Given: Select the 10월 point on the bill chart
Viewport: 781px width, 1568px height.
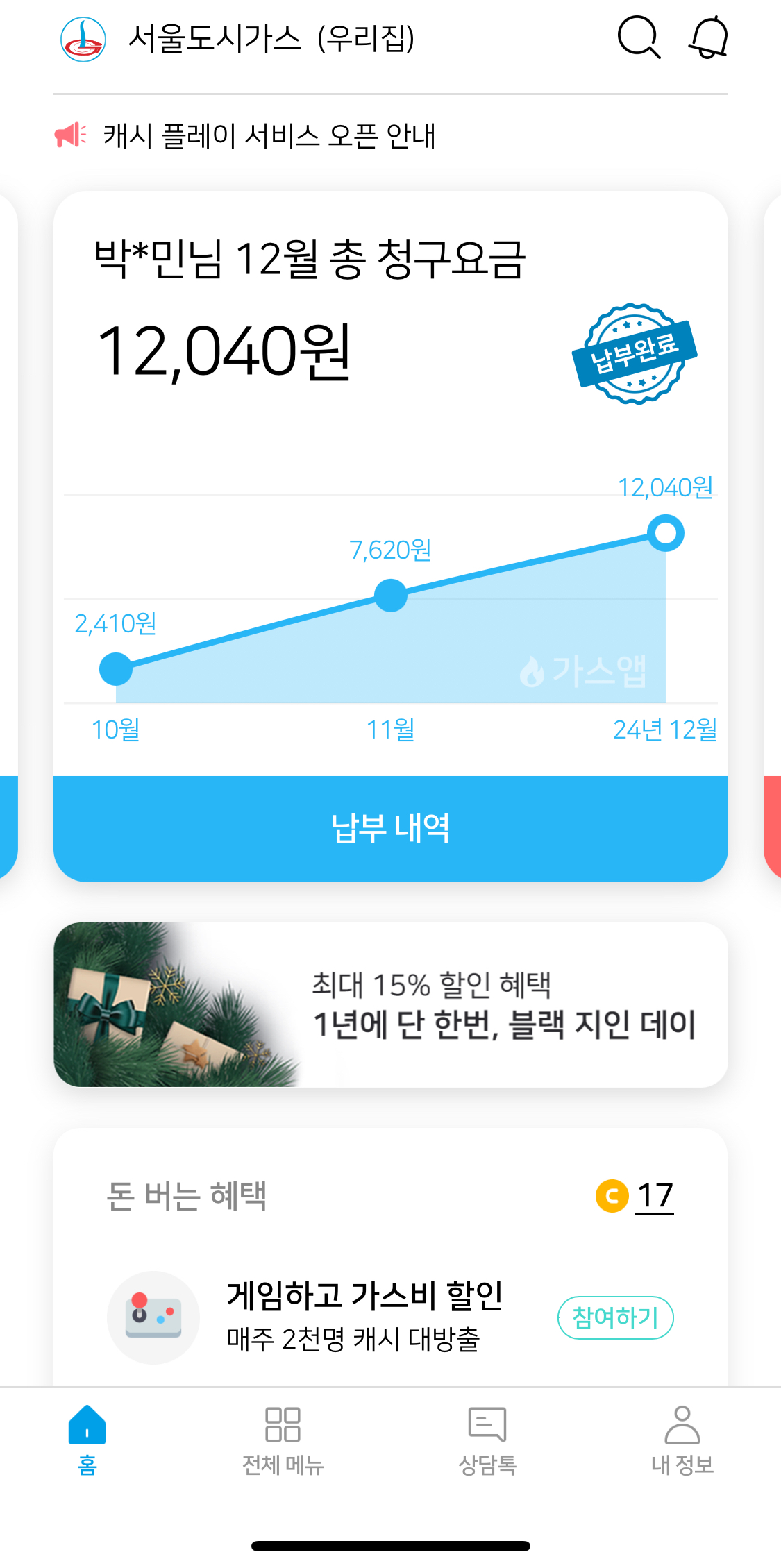Looking at the screenshot, I should 116,669.
